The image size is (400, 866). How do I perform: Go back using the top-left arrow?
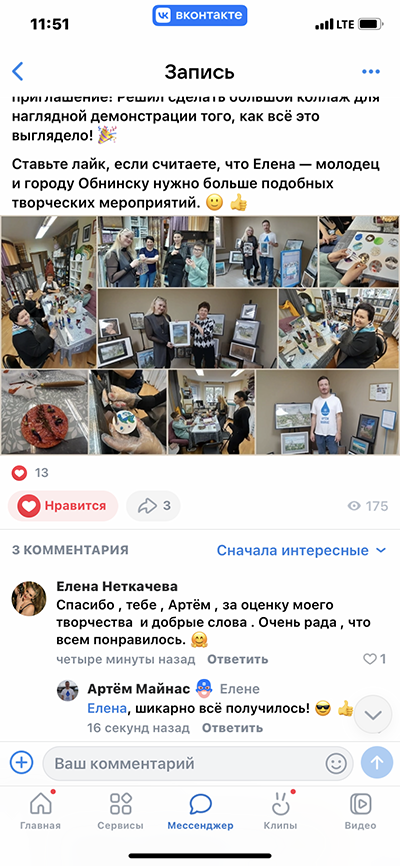tap(18, 72)
